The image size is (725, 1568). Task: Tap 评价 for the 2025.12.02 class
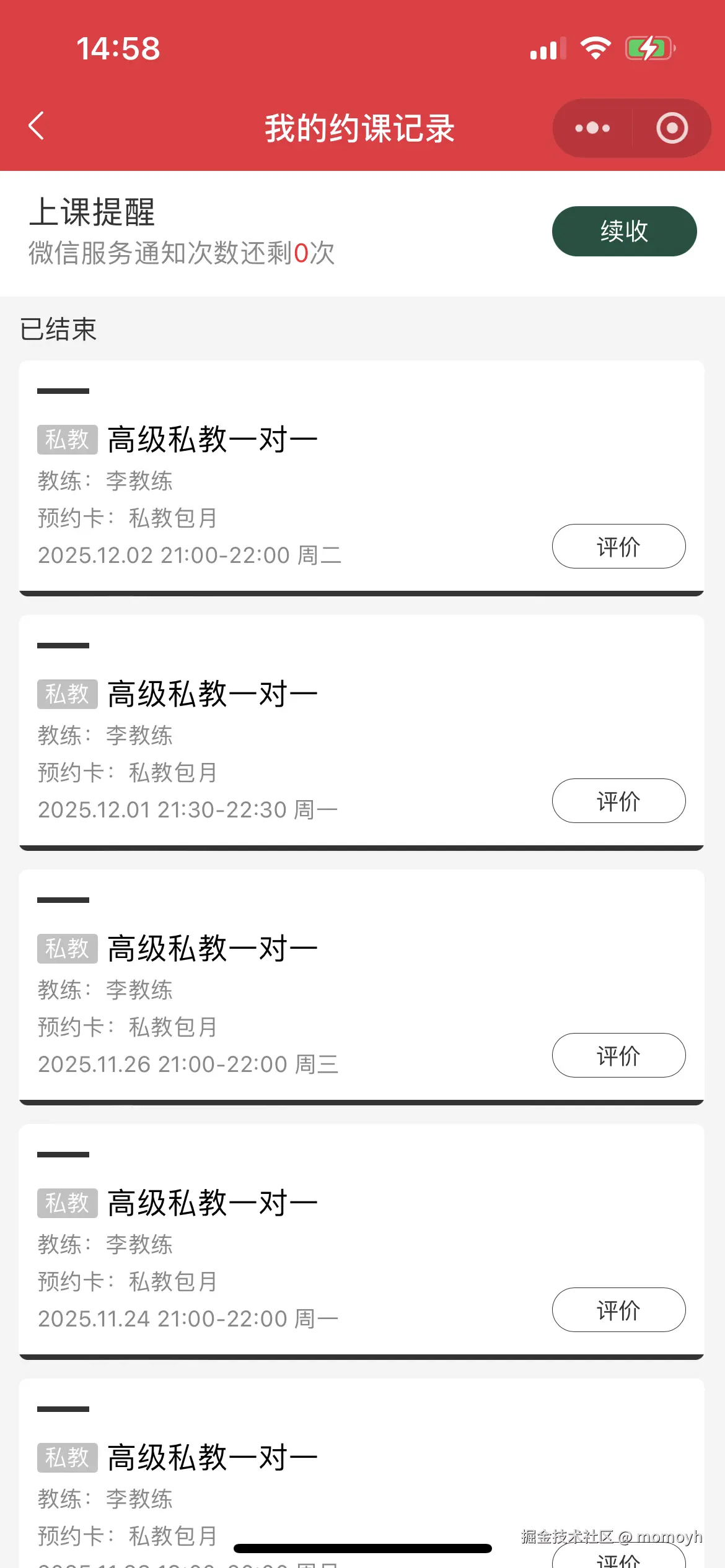tap(618, 546)
